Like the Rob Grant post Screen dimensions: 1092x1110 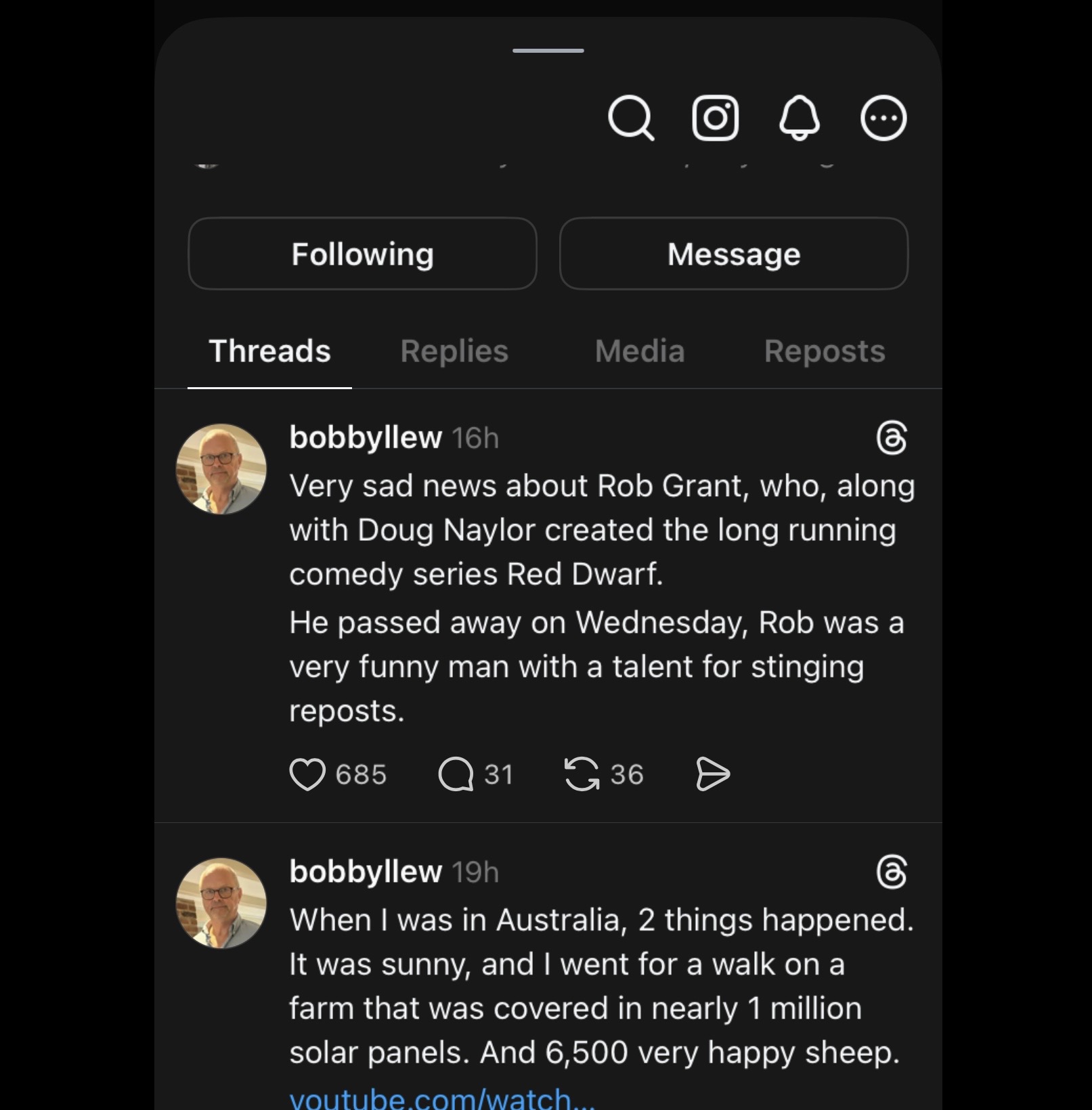tap(308, 774)
